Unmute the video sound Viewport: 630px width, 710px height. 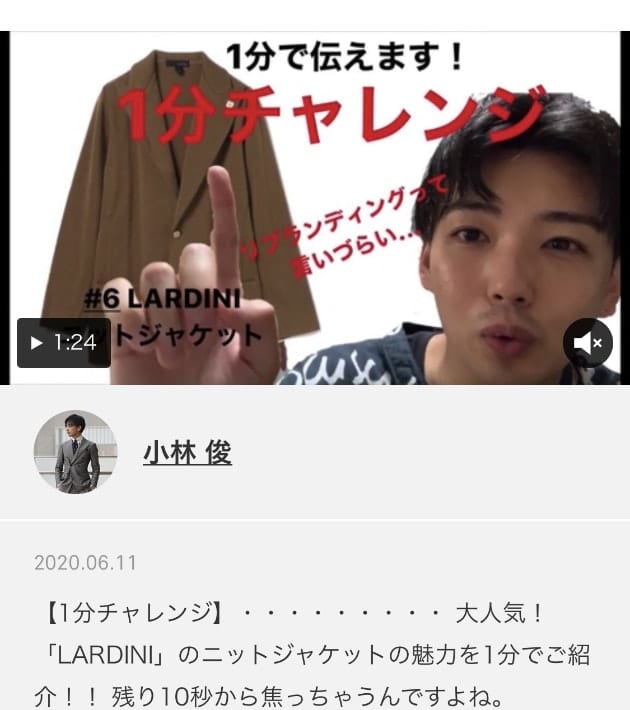[x=587, y=343]
